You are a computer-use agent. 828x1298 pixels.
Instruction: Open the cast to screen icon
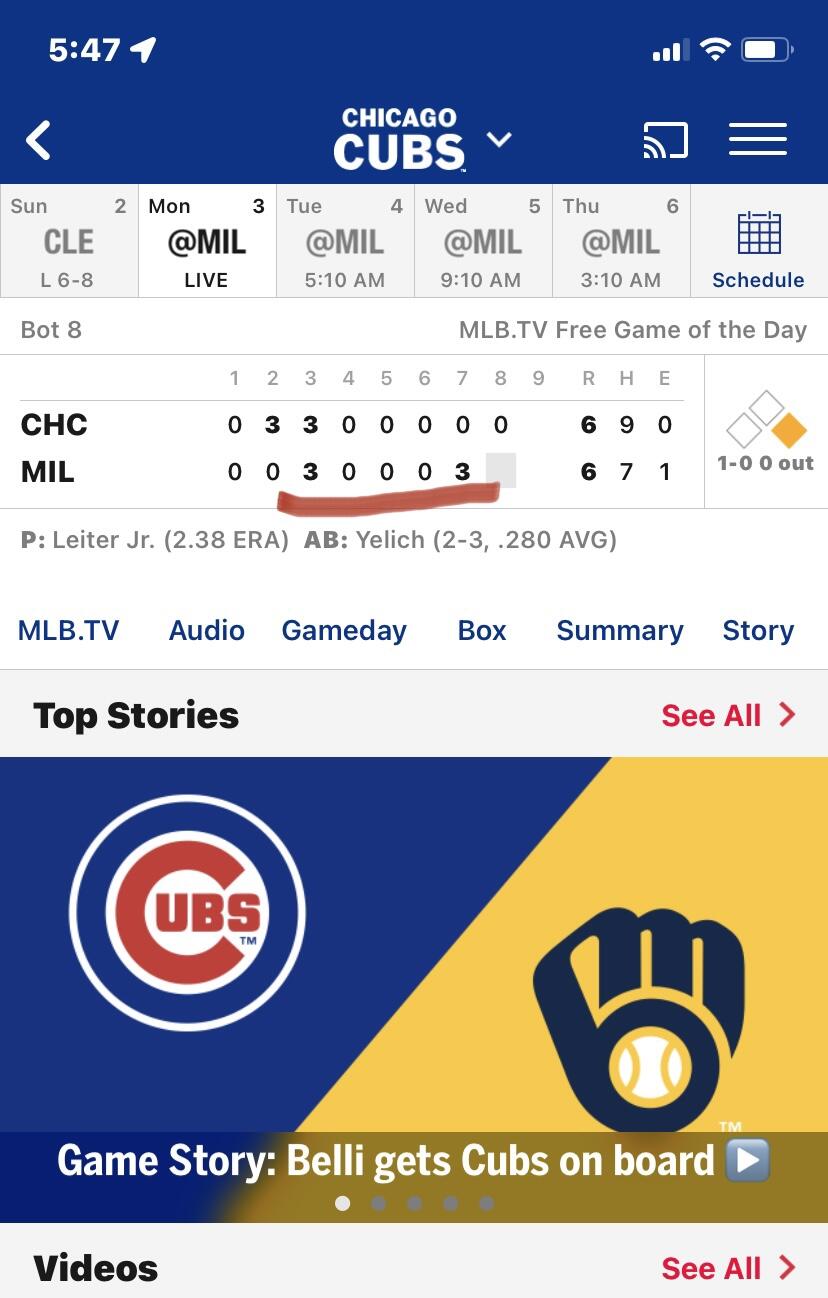coord(665,141)
